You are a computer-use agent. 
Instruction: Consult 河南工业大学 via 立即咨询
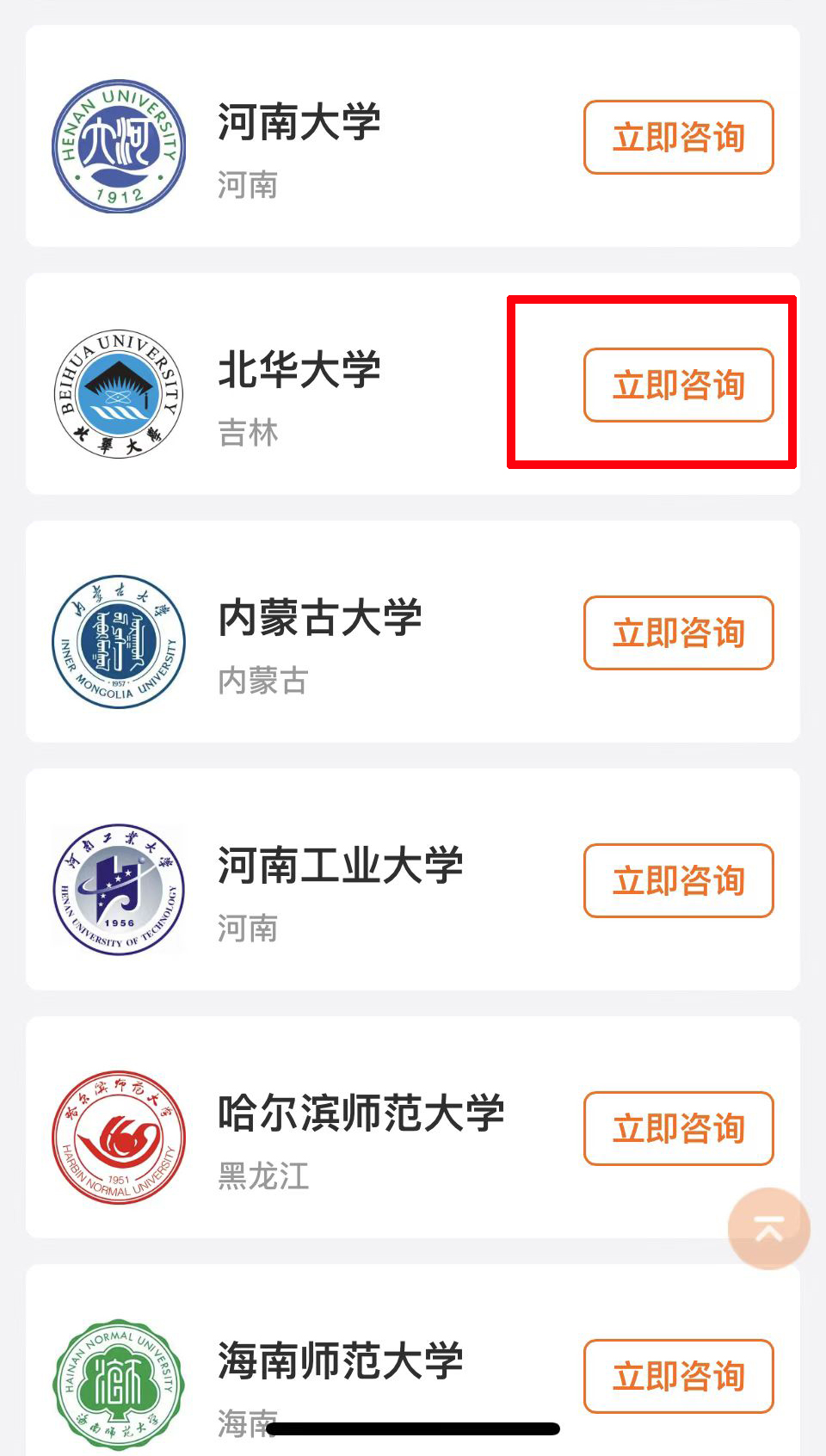point(679,881)
